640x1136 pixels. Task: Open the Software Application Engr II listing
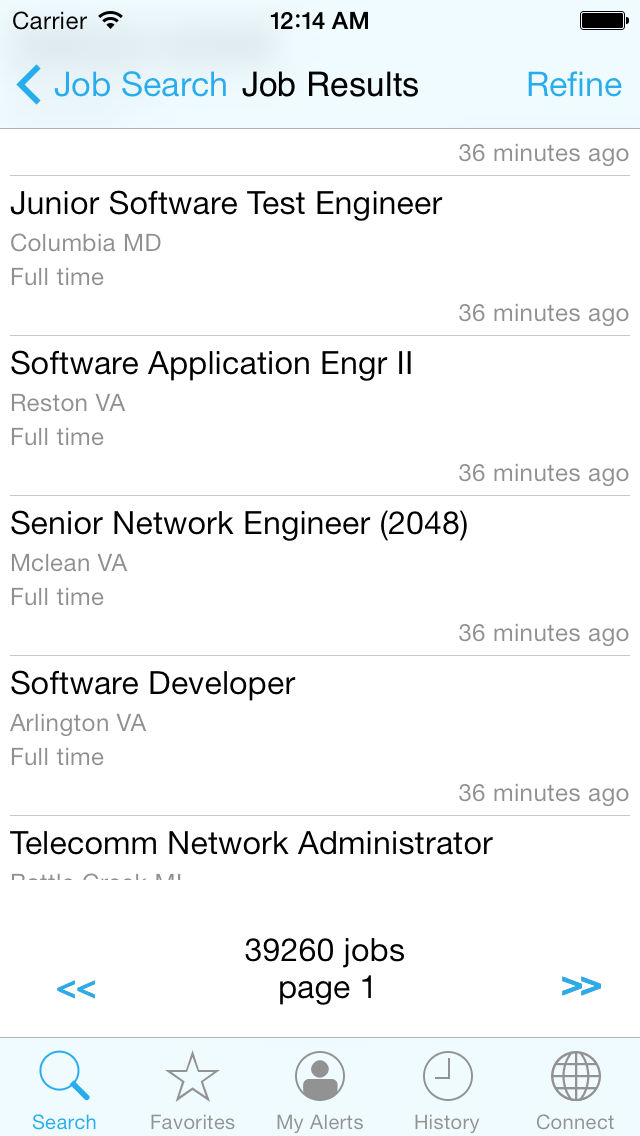tap(320, 416)
